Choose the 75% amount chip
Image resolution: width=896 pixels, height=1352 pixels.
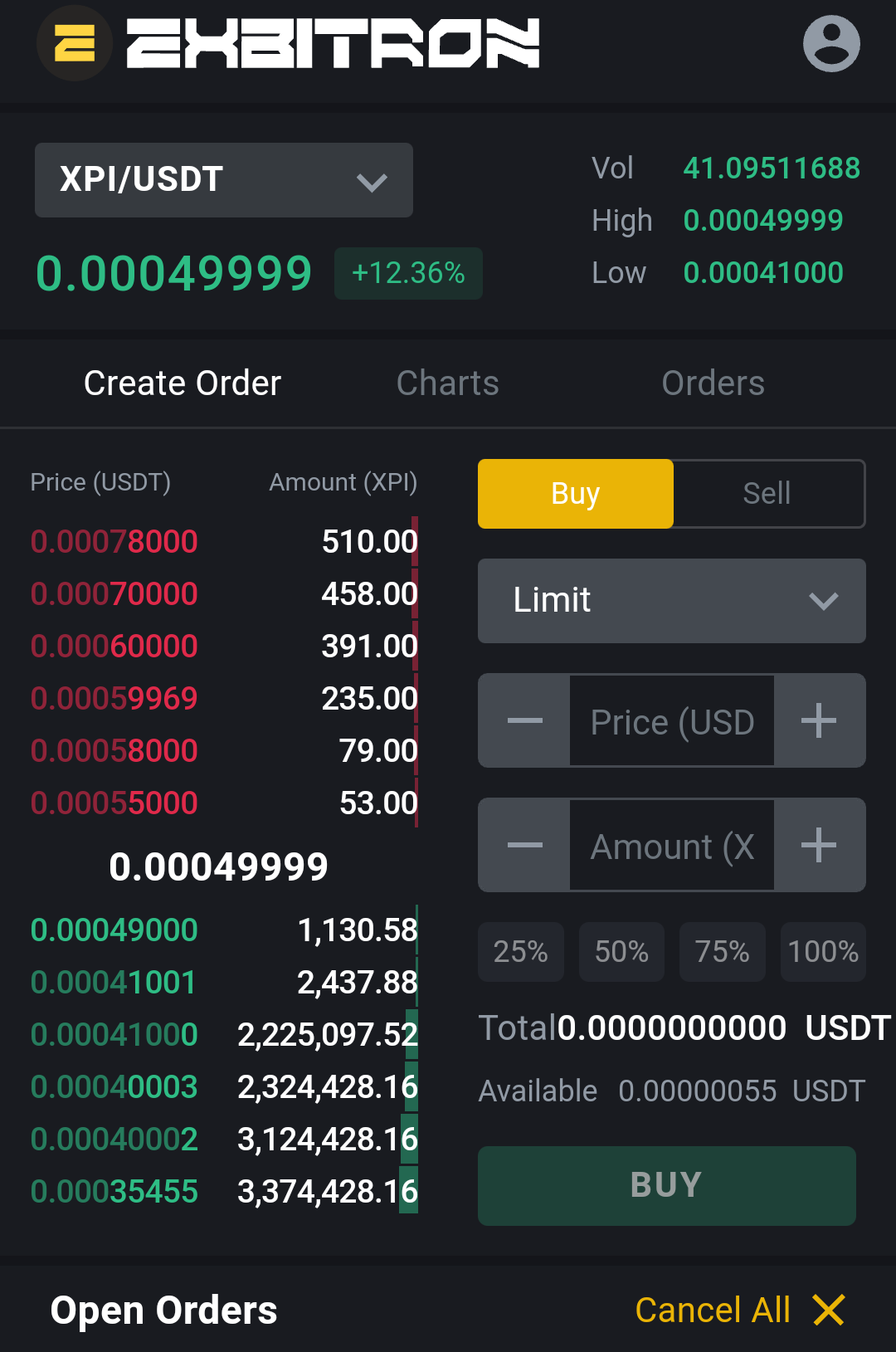click(723, 952)
